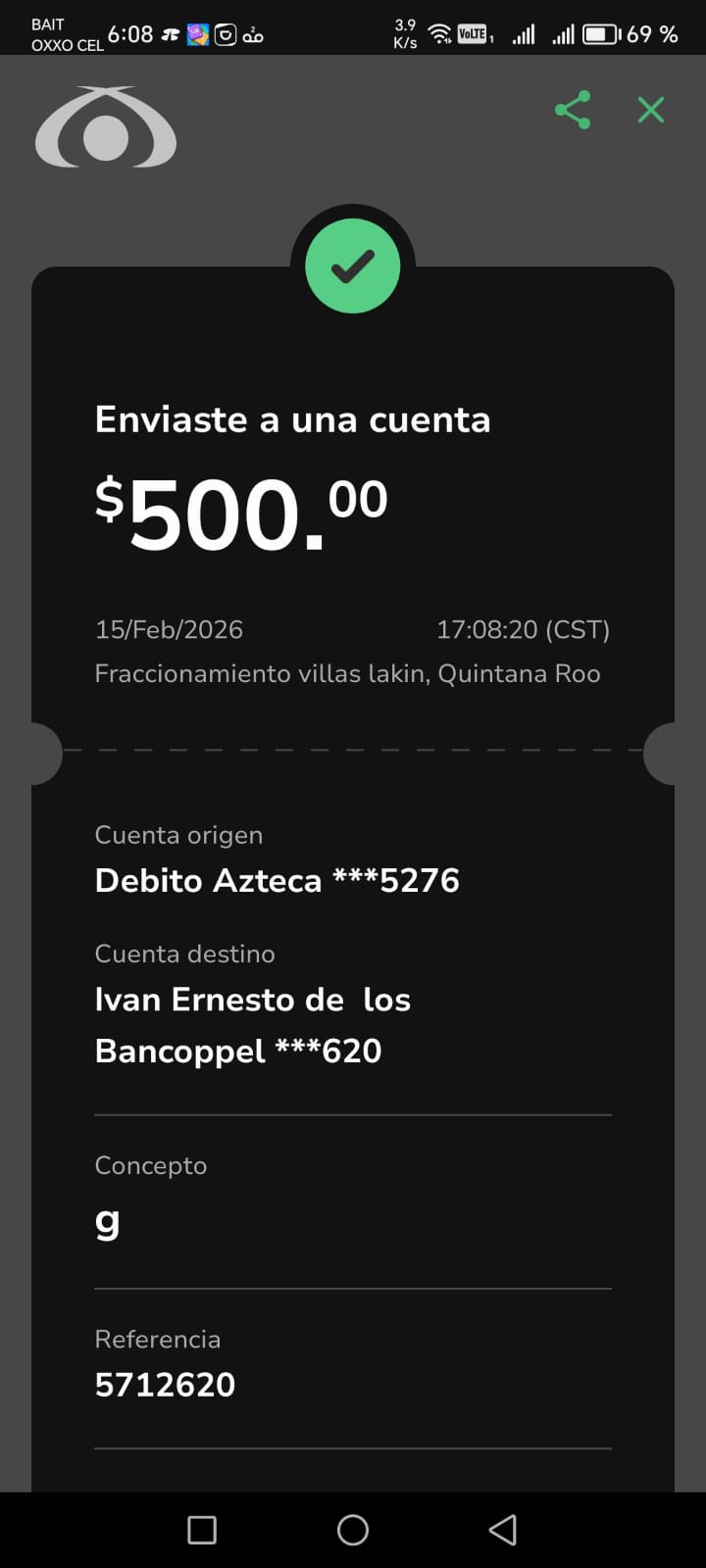Go back using the system back button

(503, 1530)
